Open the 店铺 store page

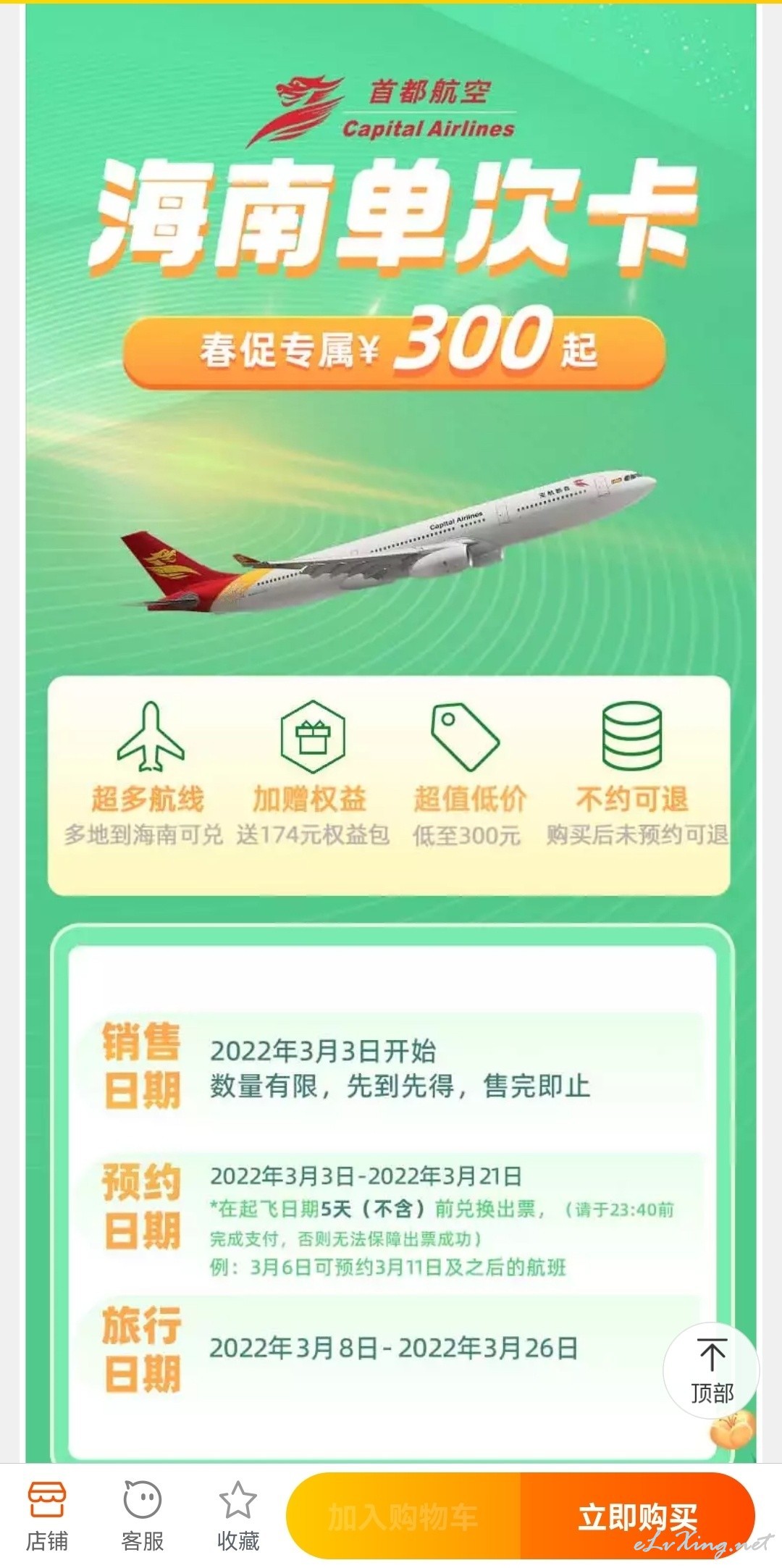tap(47, 1516)
